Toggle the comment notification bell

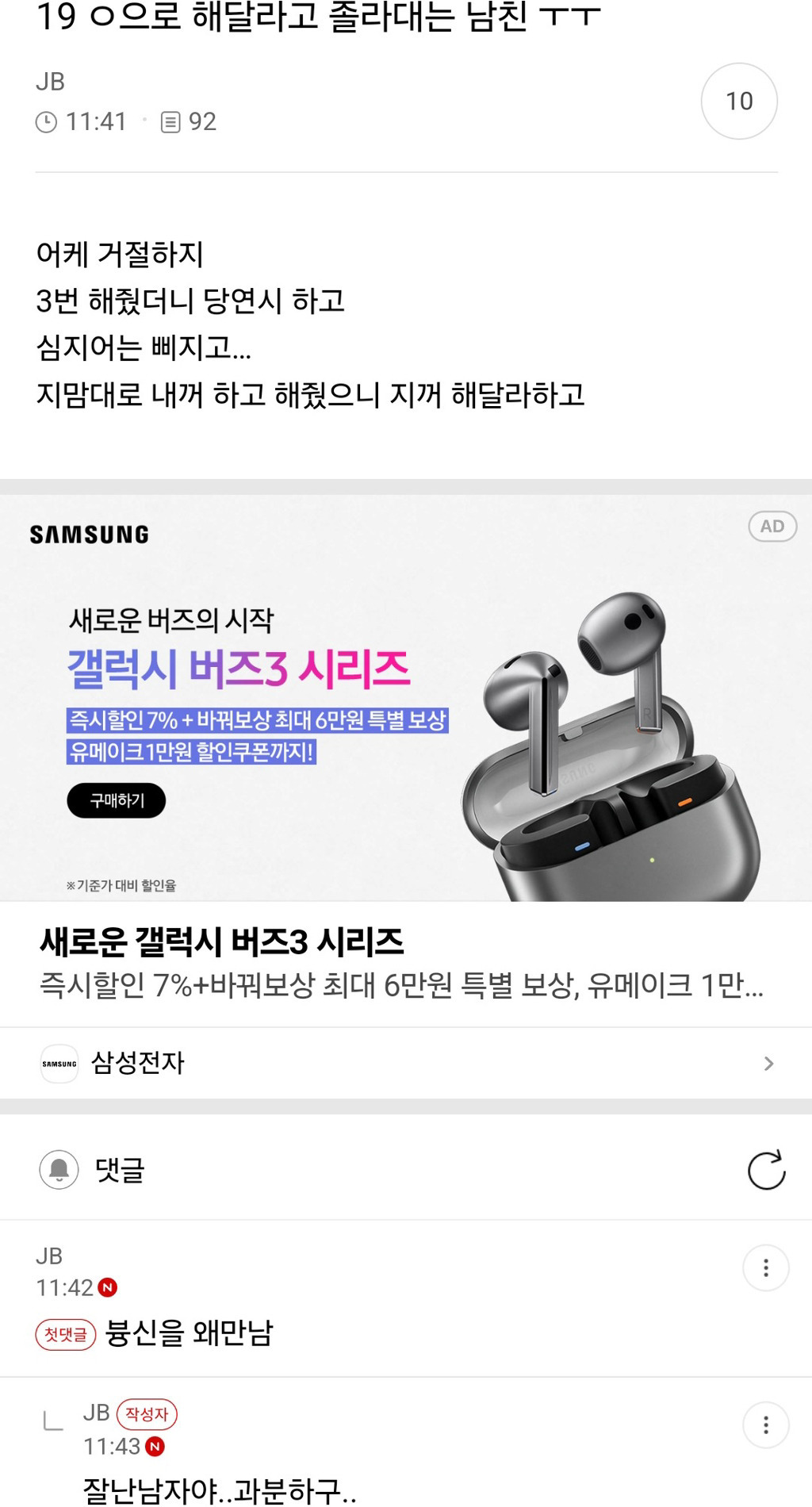(59, 1170)
